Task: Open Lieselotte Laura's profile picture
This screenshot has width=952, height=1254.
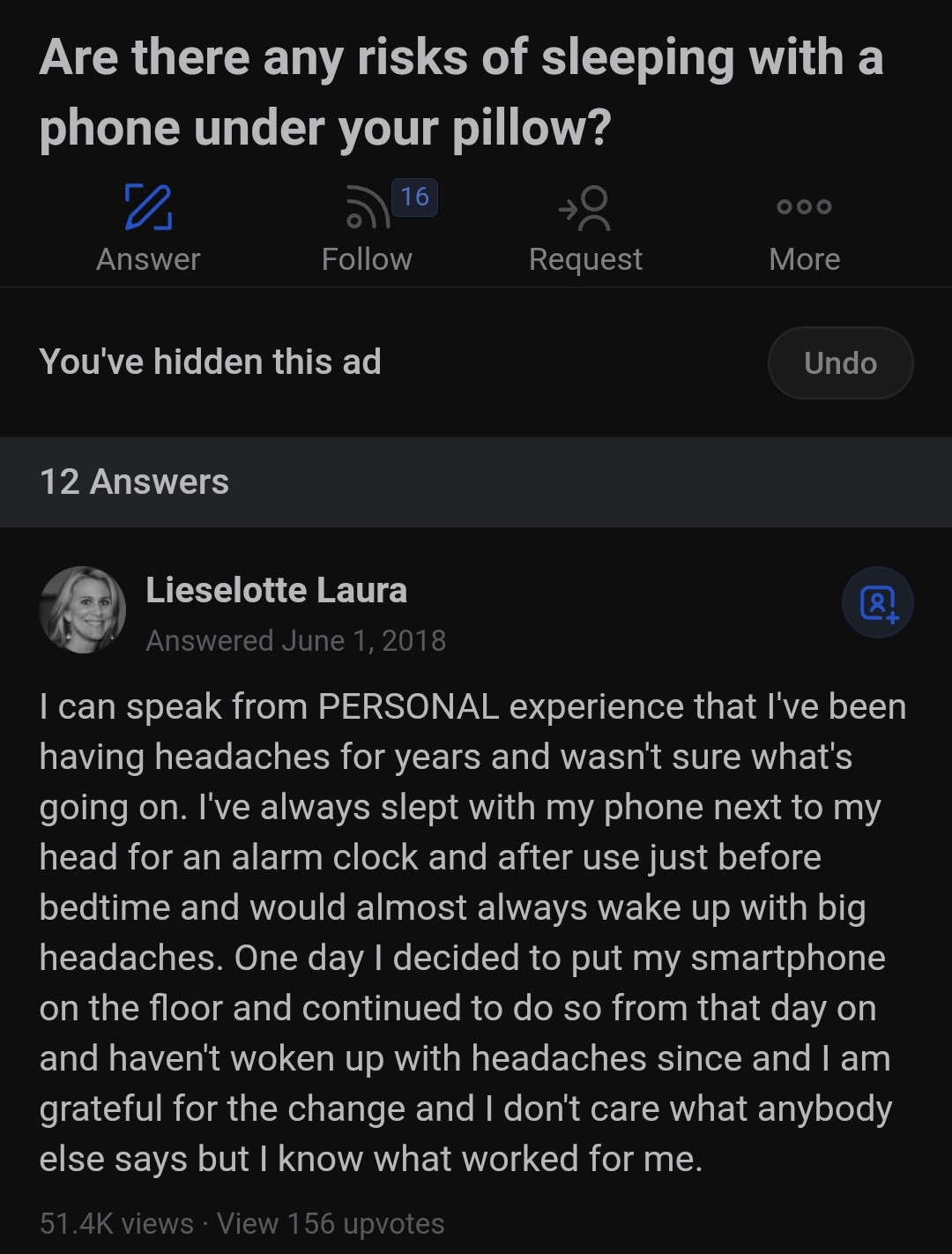Action: 83,609
